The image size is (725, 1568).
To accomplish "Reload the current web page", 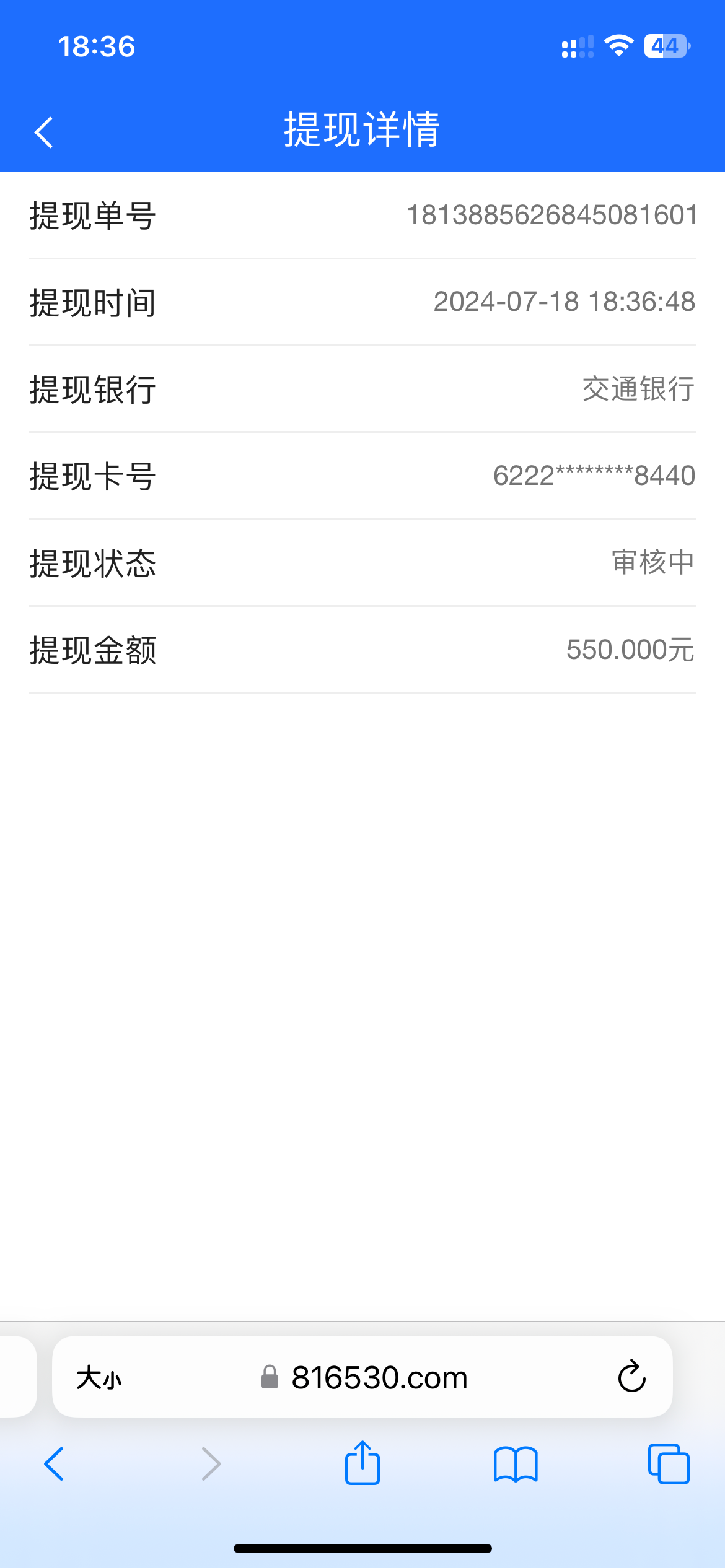I will coord(631,1378).
